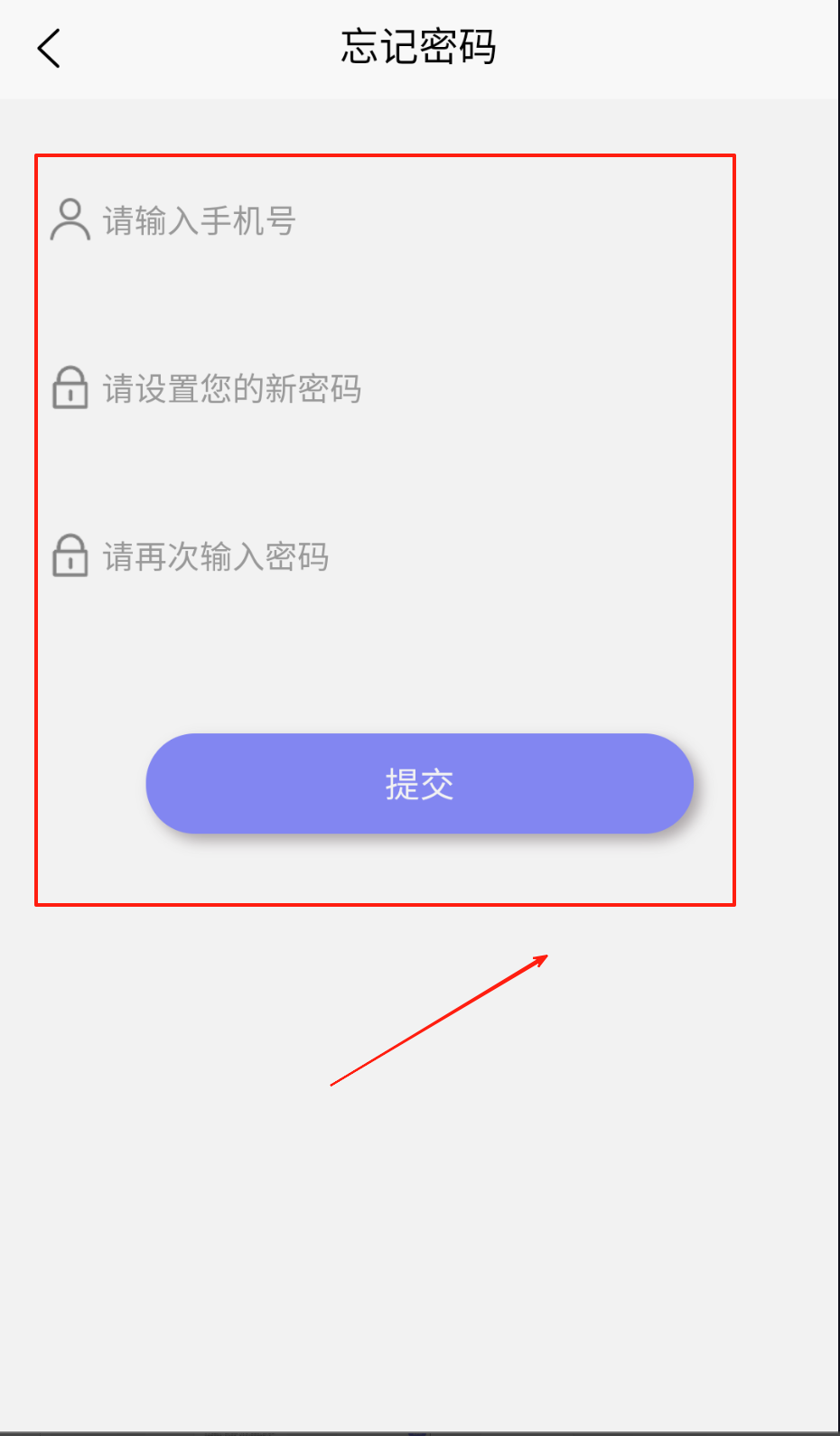Tap the 请输入手机号 phone number field
Viewport: 840px width, 1436px height.
(386, 220)
